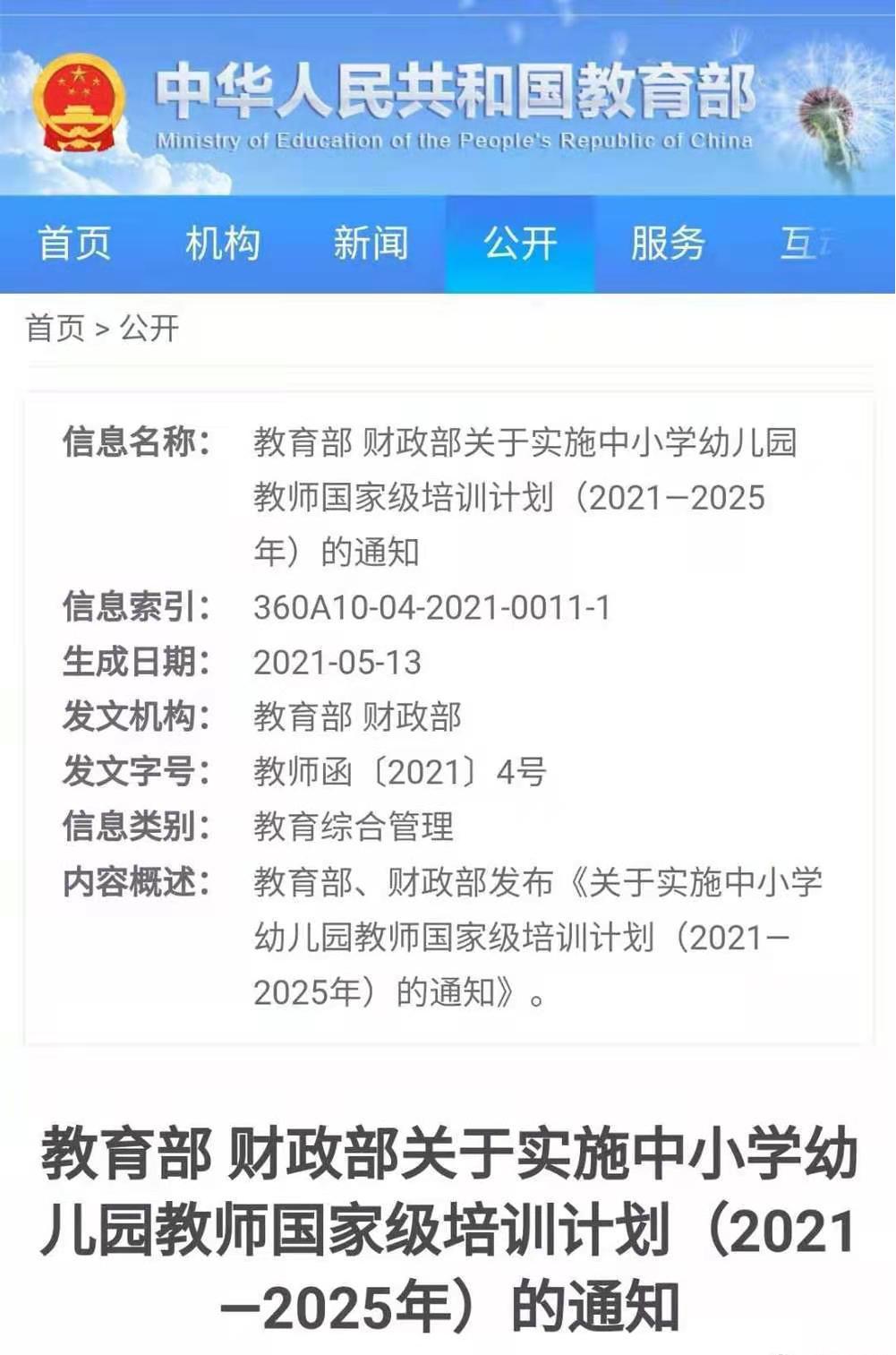Select the 公开 navigation tab
The image size is (896, 1355).
pos(520,244)
